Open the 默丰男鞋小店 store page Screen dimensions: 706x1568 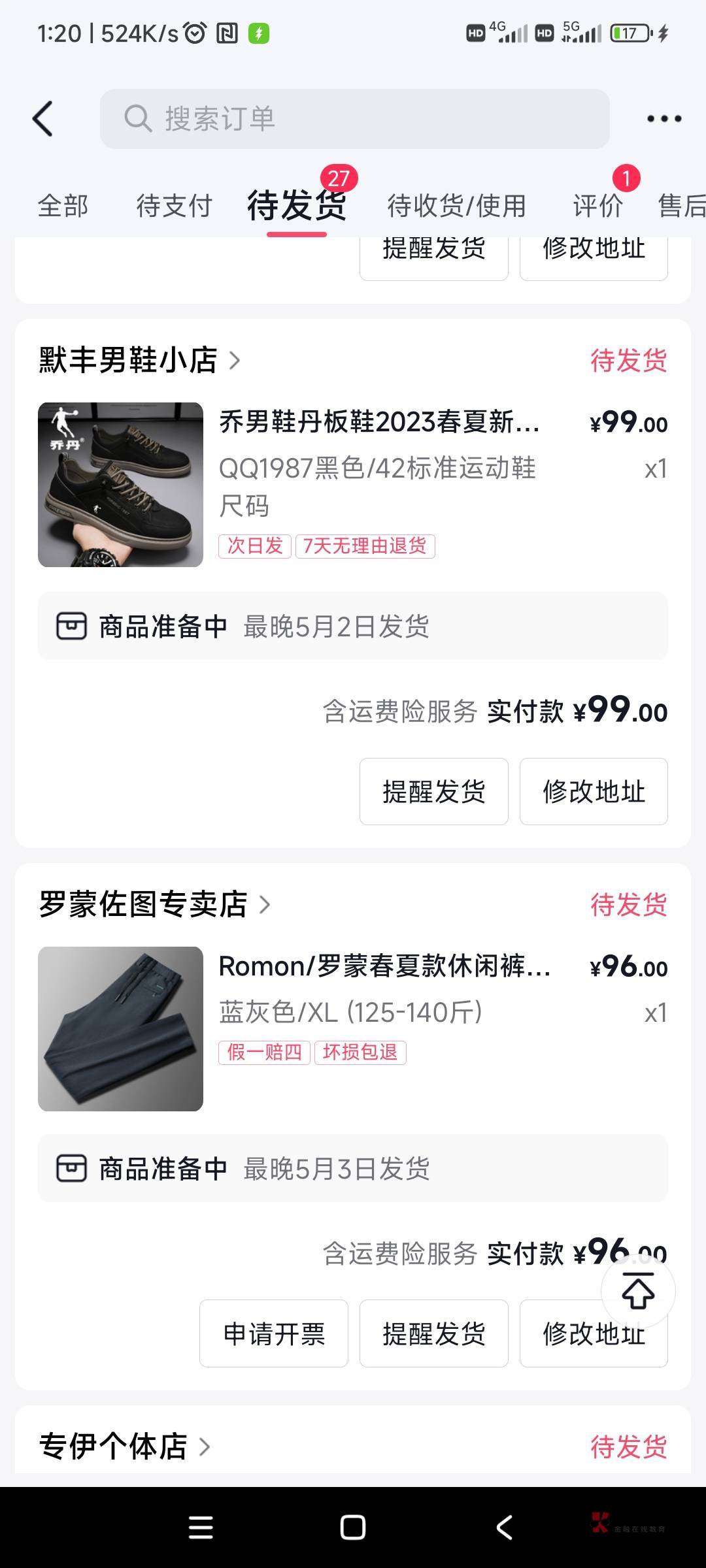[139, 360]
